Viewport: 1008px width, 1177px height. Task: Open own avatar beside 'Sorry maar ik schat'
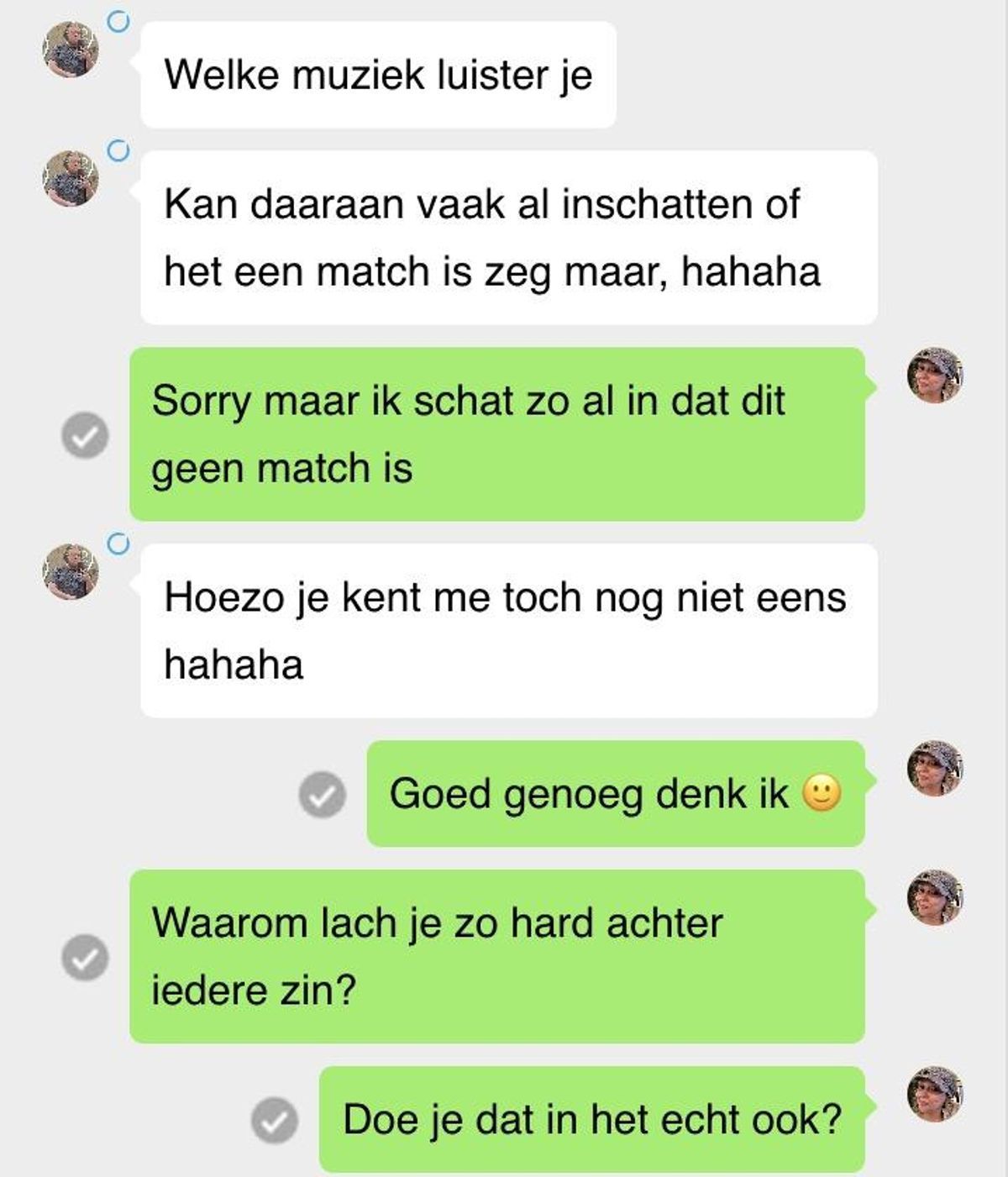[934, 376]
